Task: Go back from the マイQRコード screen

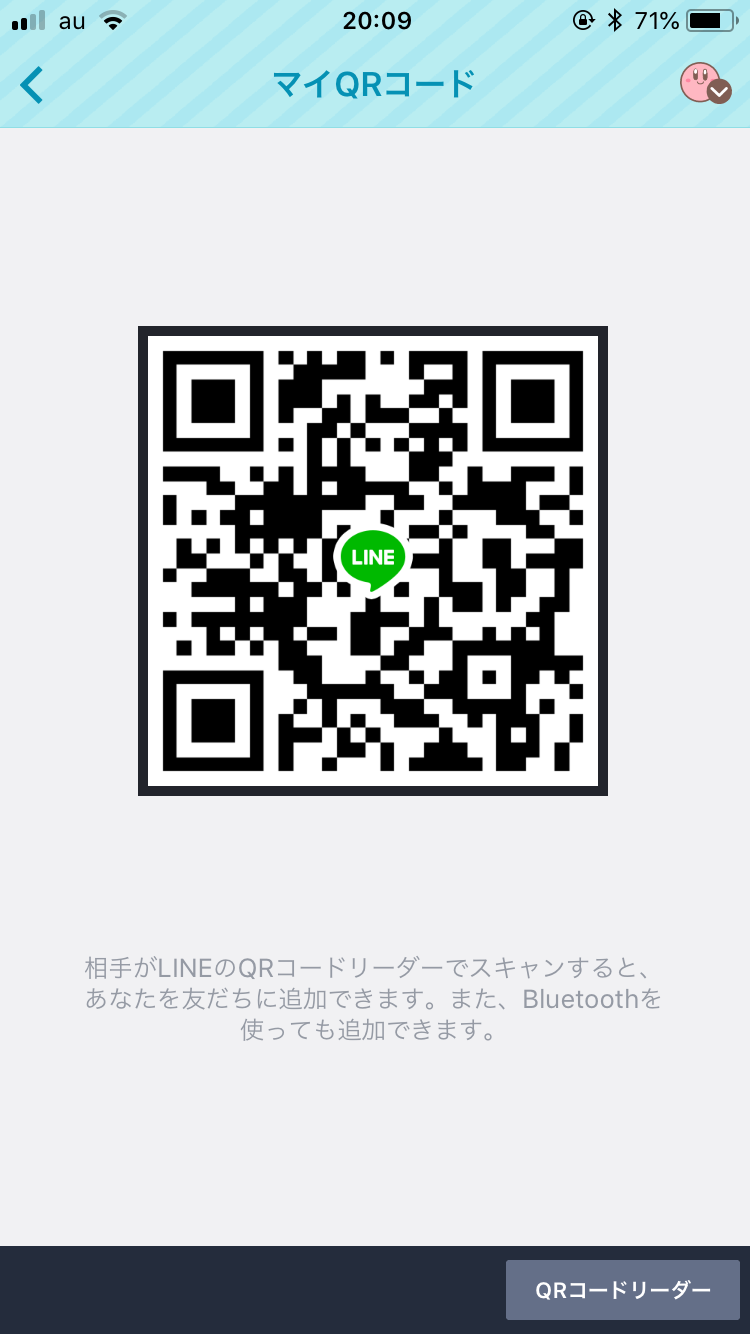Action: pos(32,85)
